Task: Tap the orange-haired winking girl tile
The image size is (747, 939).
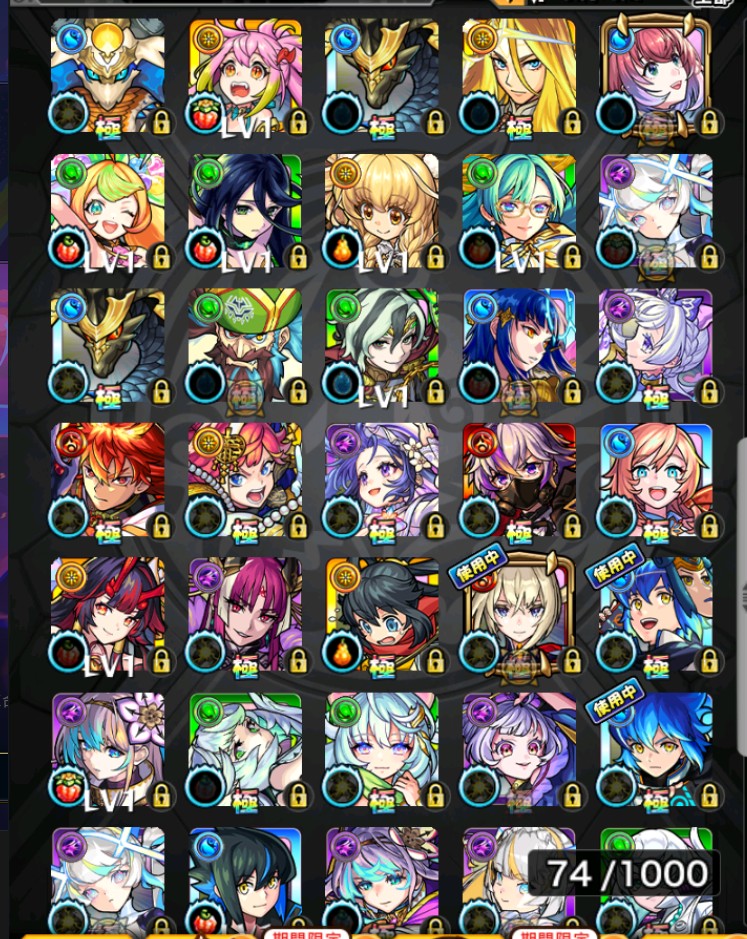Action: 108,210
